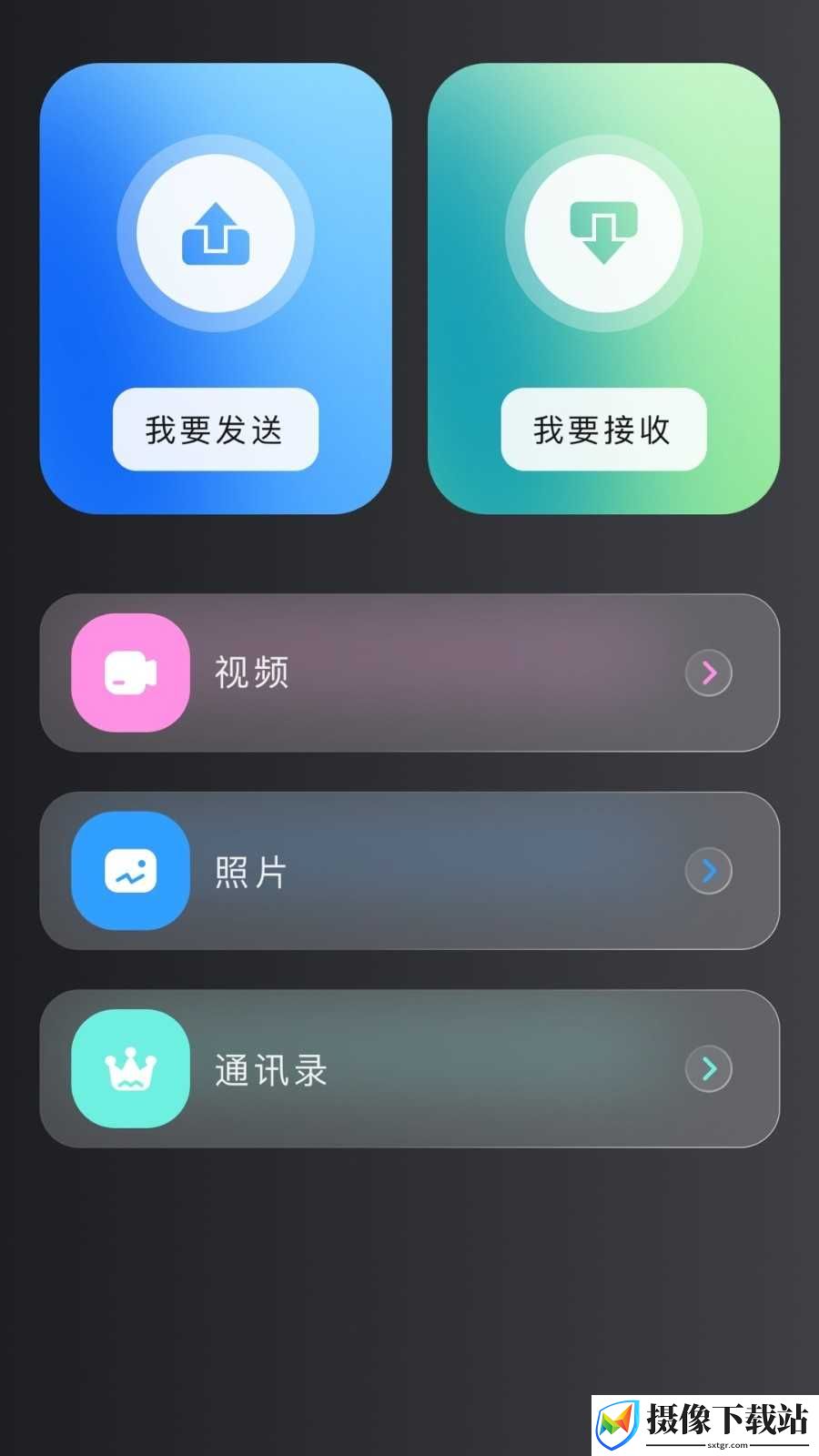Screen dimensions: 819x1456
Task: Open the 通讯录 row
Action: point(409,1068)
